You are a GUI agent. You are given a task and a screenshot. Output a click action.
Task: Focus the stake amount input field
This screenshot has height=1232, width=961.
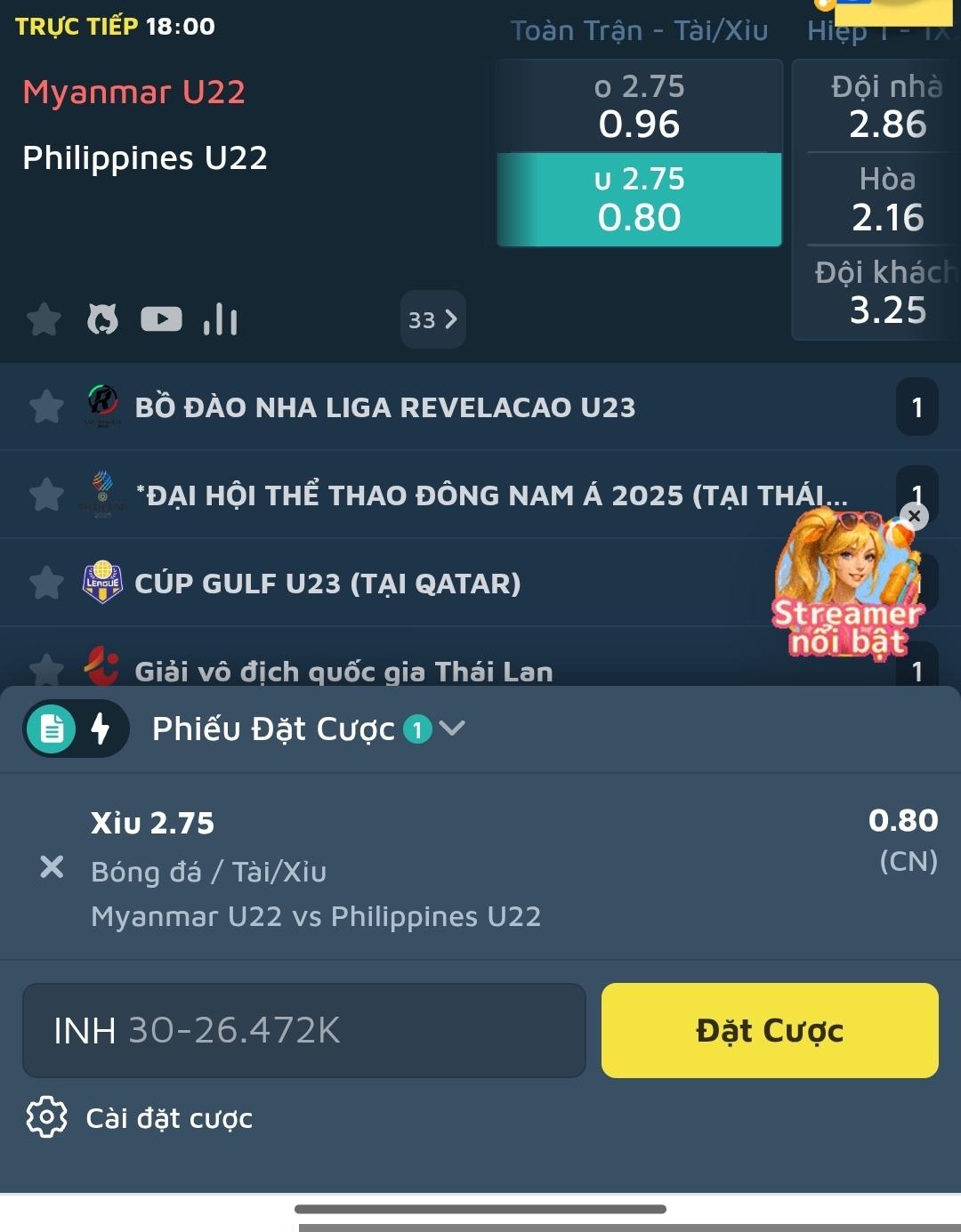click(x=303, y=1030)
